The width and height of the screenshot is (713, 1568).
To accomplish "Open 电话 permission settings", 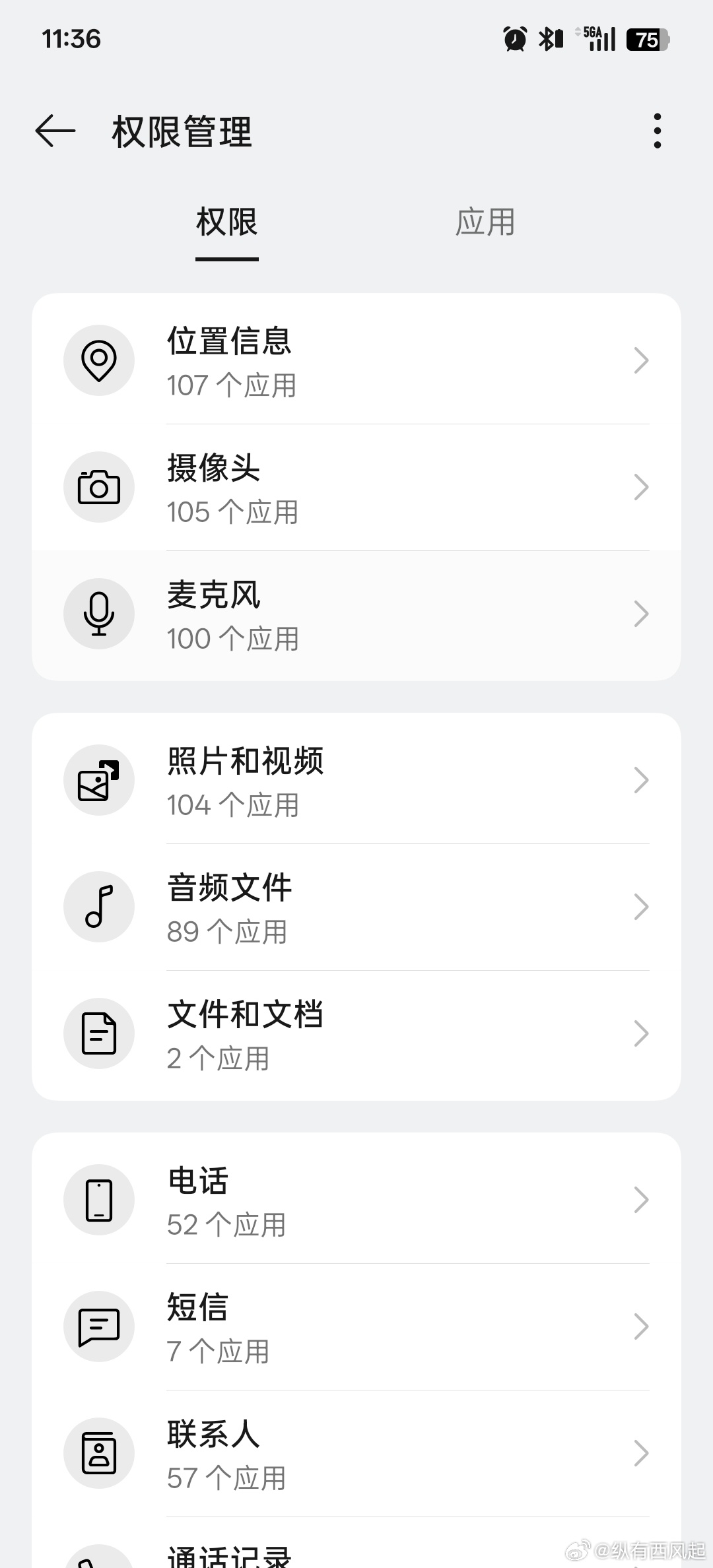I will coord(356,1200).
